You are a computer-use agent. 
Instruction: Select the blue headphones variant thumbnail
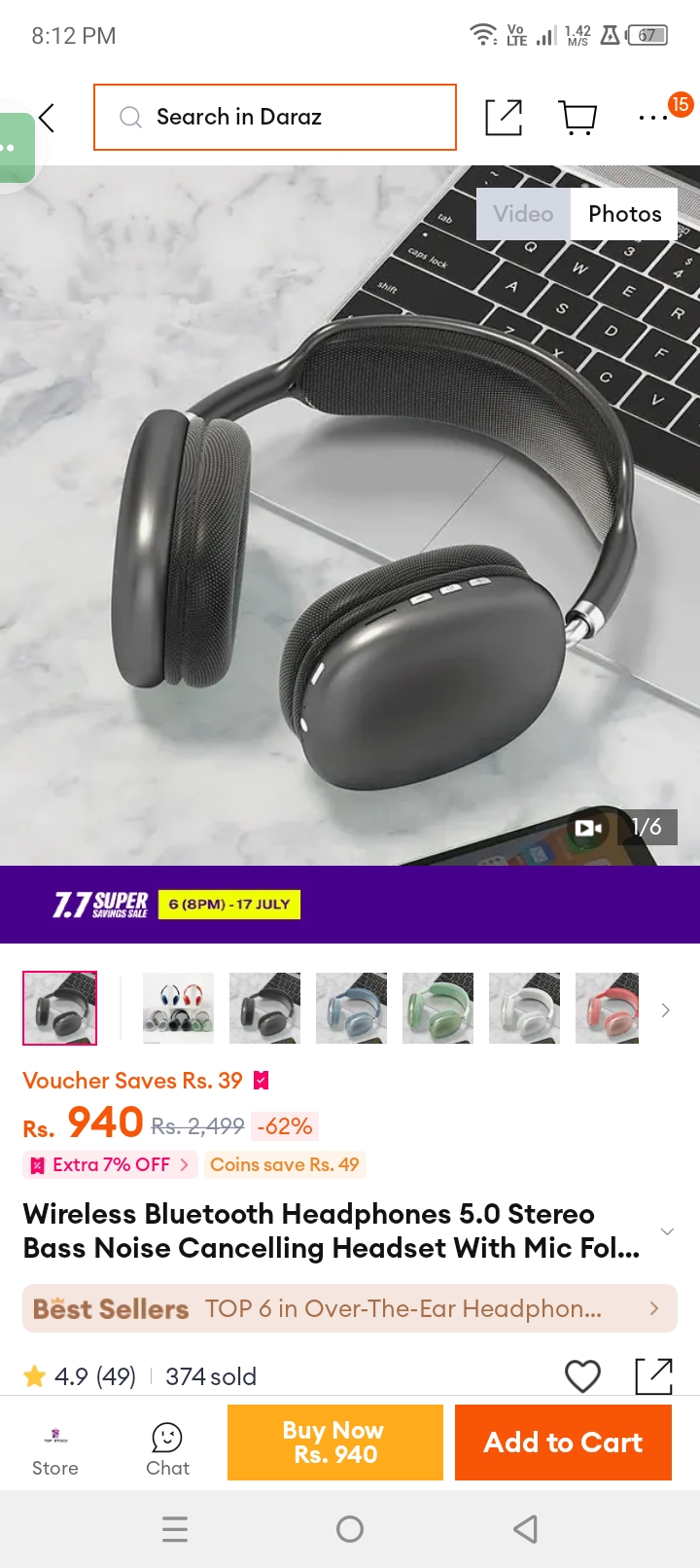tap(352, 1008)
